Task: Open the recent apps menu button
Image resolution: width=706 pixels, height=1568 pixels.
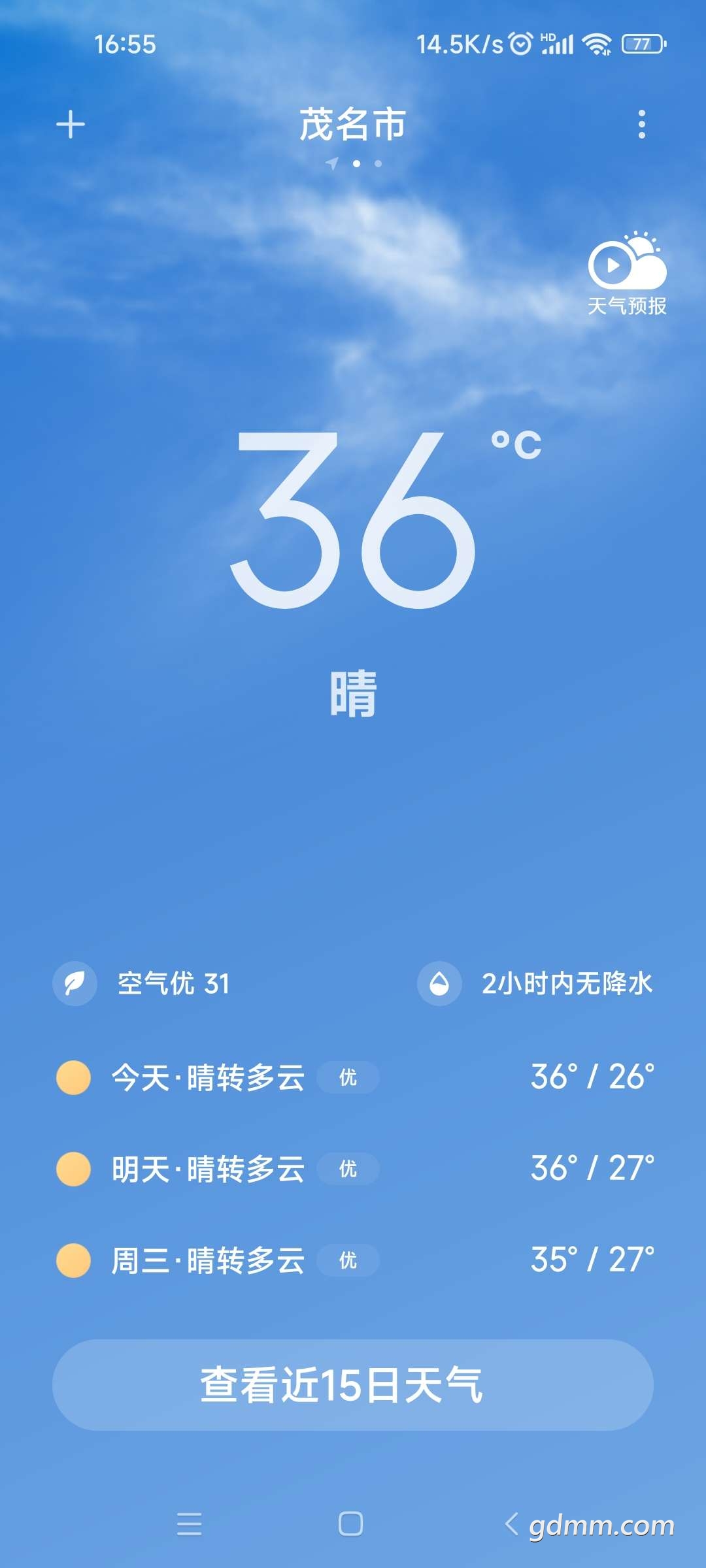Action: click(x=189, y=1524)
